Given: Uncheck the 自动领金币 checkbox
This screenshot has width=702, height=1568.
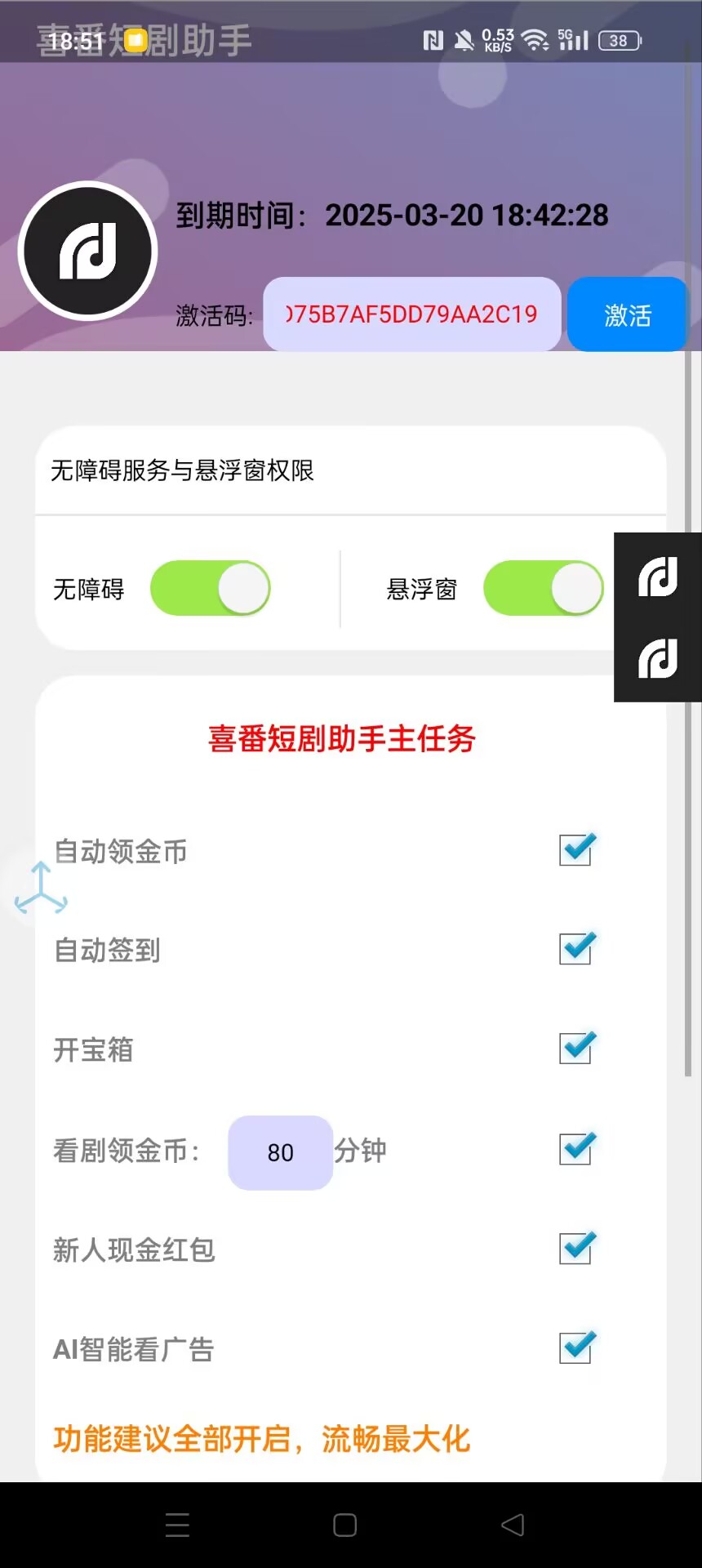Looking at the screenshot, I should click(576, 849).
